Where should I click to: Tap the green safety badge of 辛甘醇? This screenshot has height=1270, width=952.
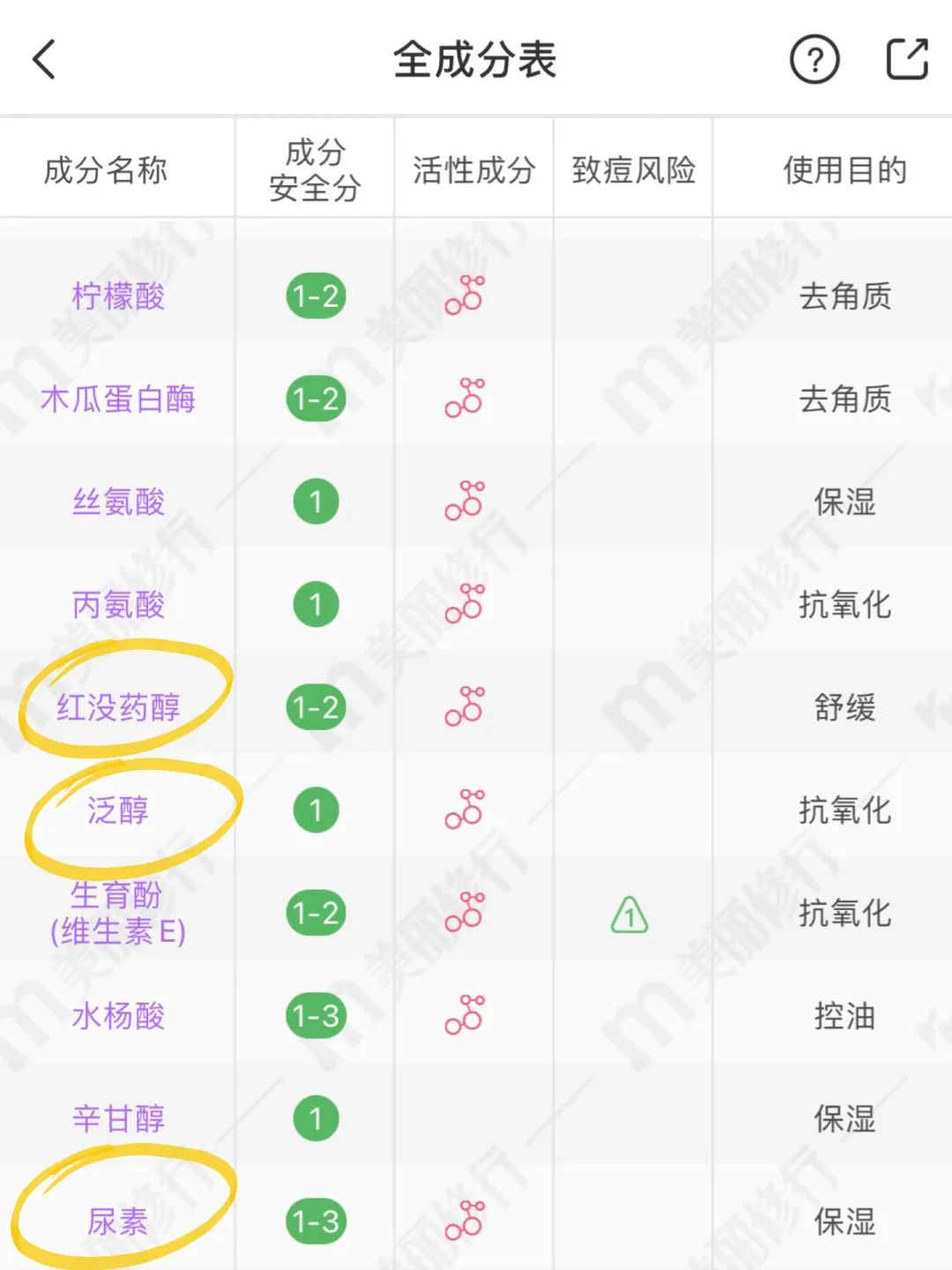click(x=315, y=1117)
